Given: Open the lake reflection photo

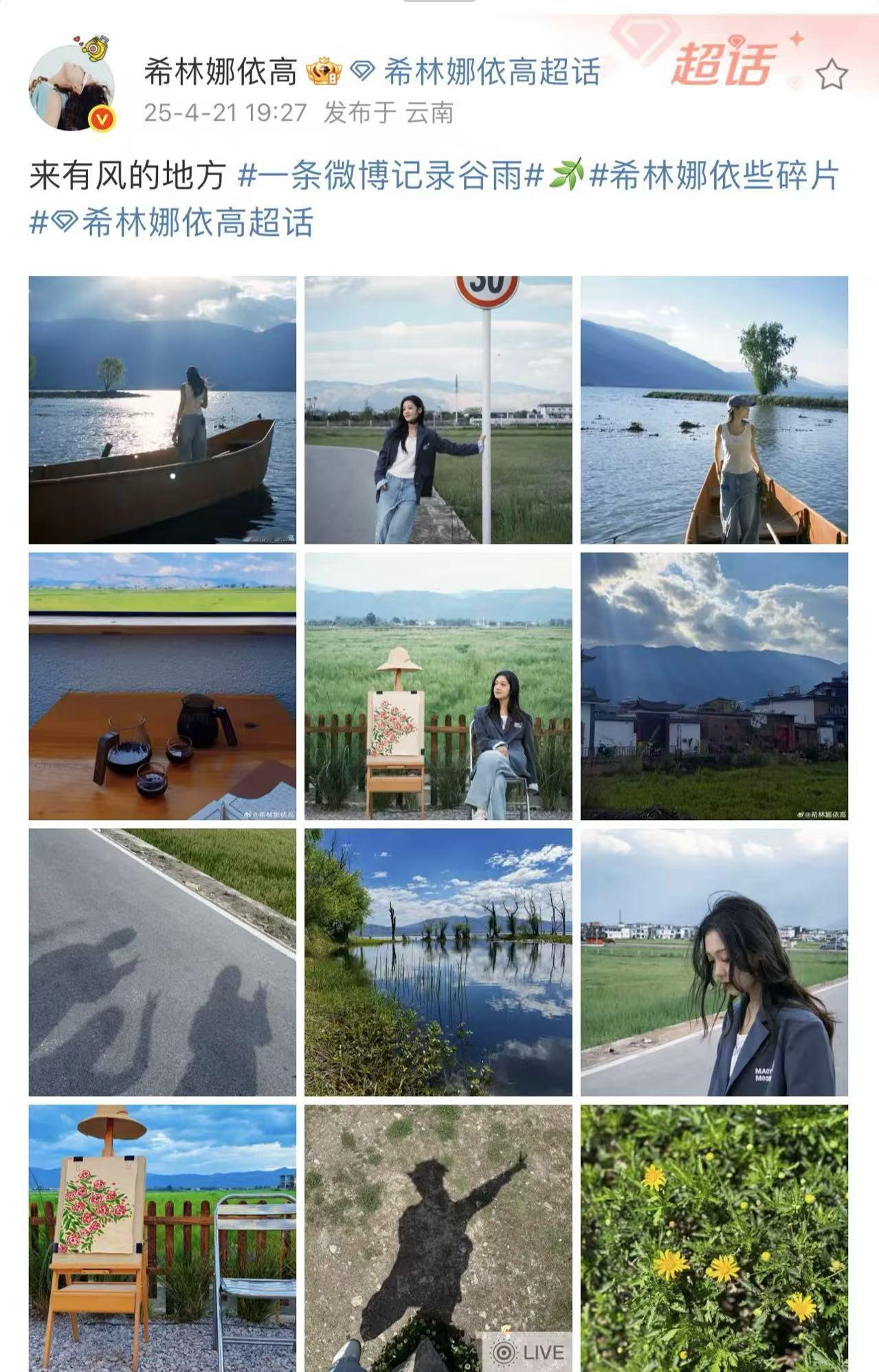Looking at the screenshot, I should tap(438, 962).
